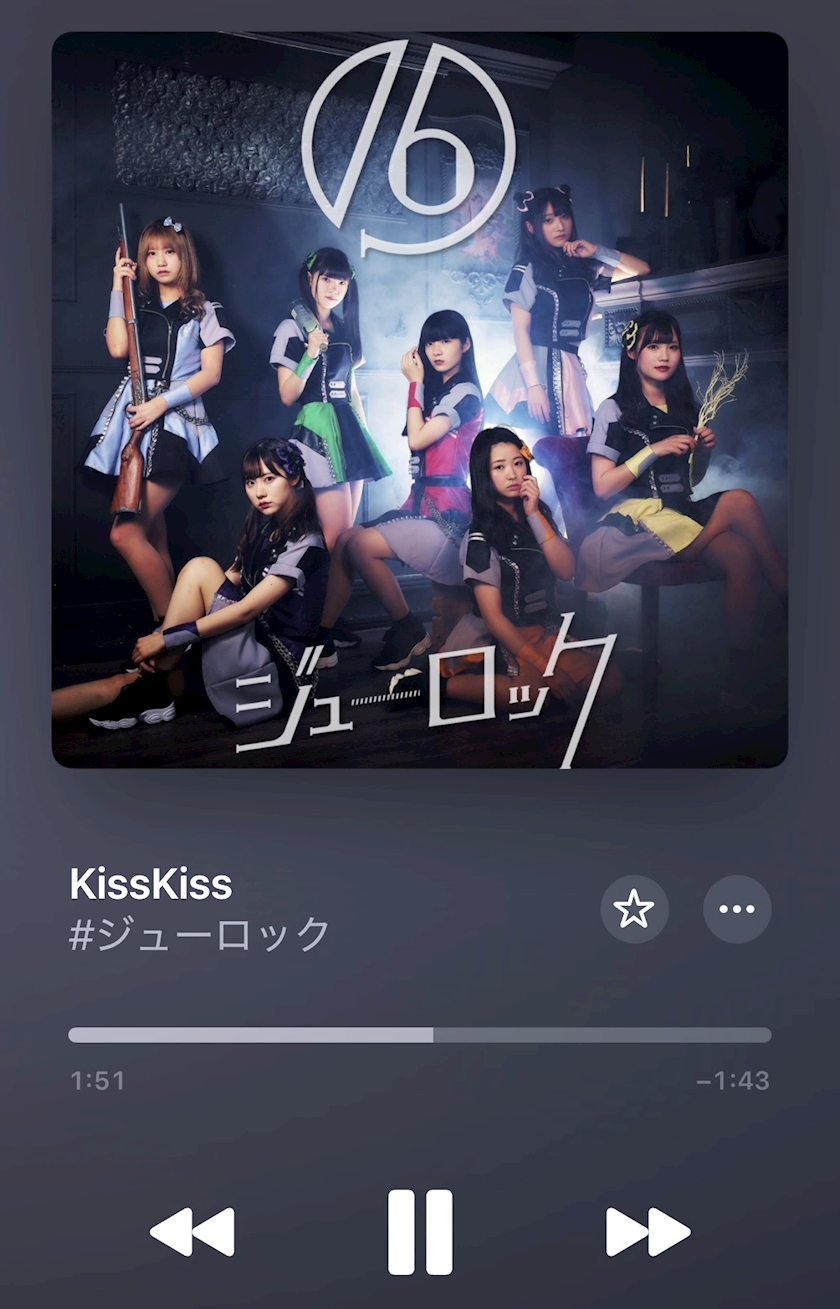Screen dimensions: 840x1309
Task: Open the three-dot more options menu
Action: coord(737,909)
